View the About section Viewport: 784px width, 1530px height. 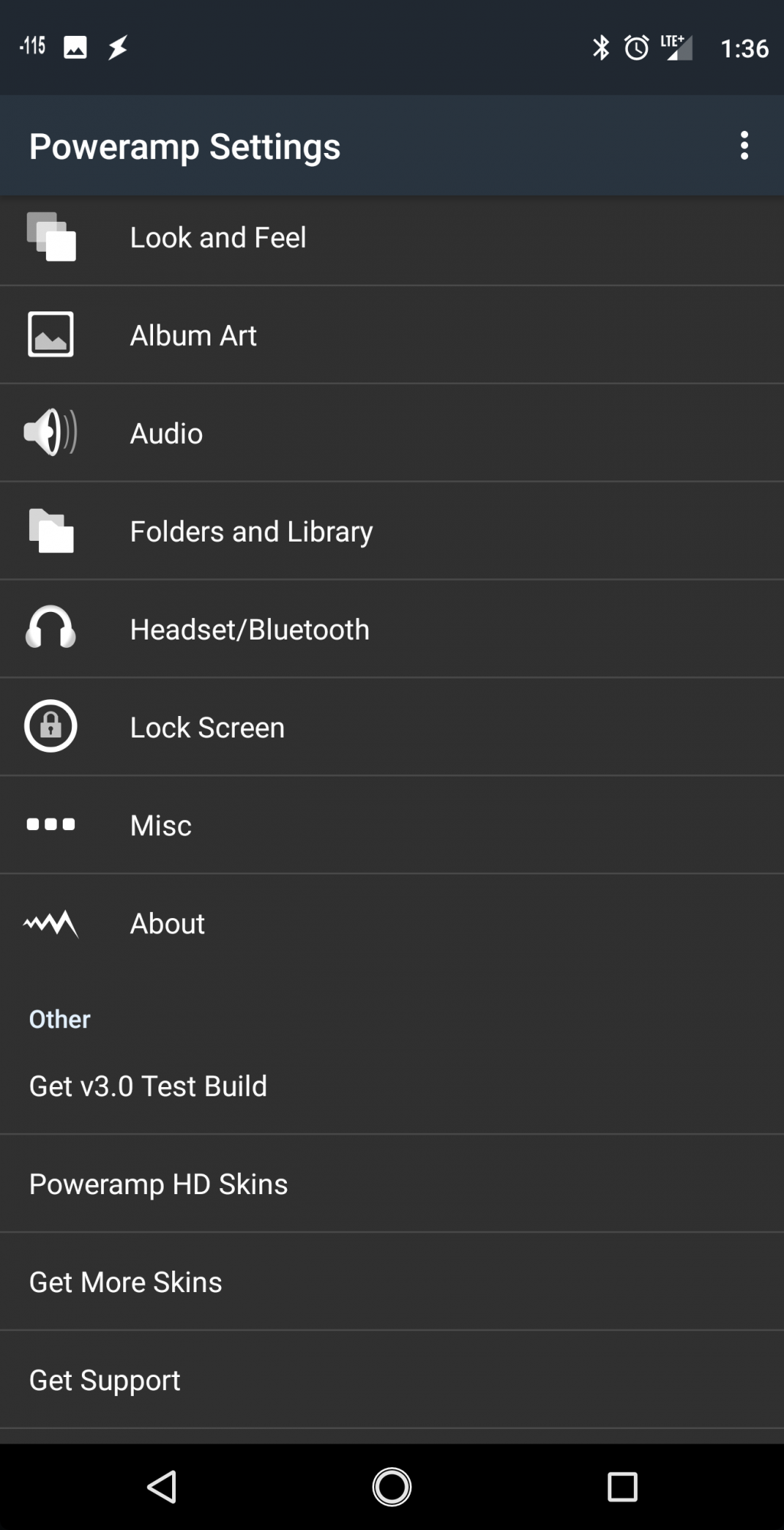[x=392, y=923]
